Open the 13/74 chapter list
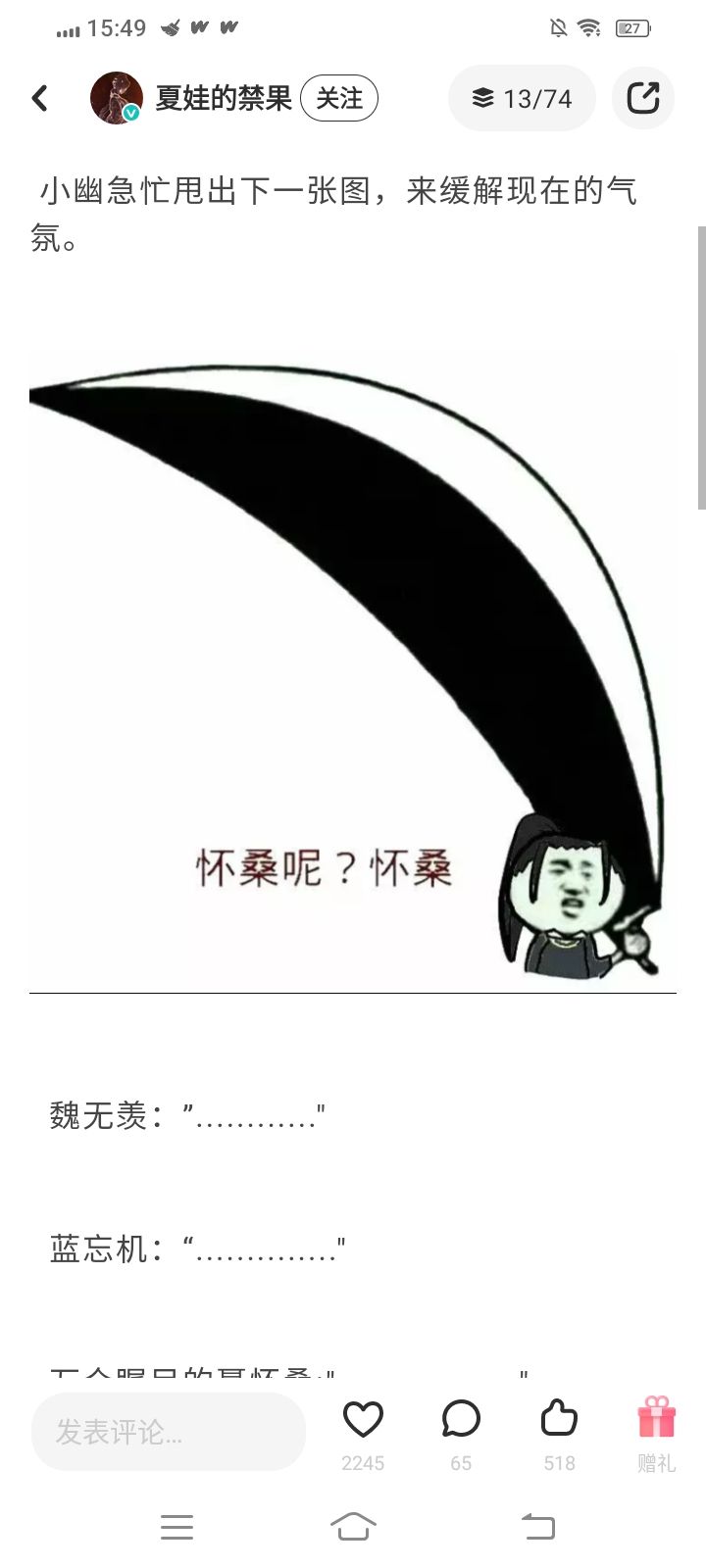706x1568 pixels. 522,98
